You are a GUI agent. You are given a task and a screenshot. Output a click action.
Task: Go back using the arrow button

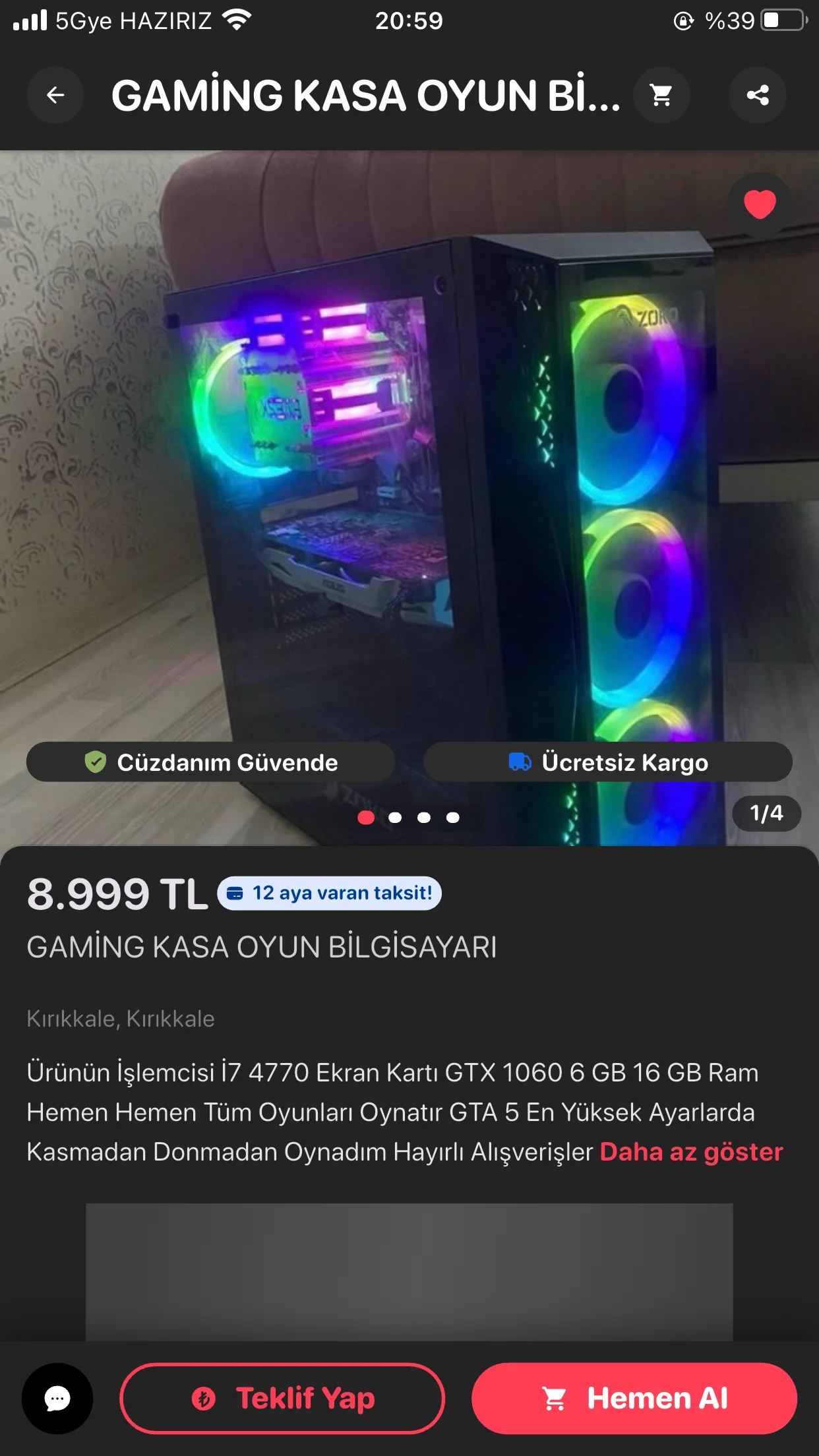55,95
